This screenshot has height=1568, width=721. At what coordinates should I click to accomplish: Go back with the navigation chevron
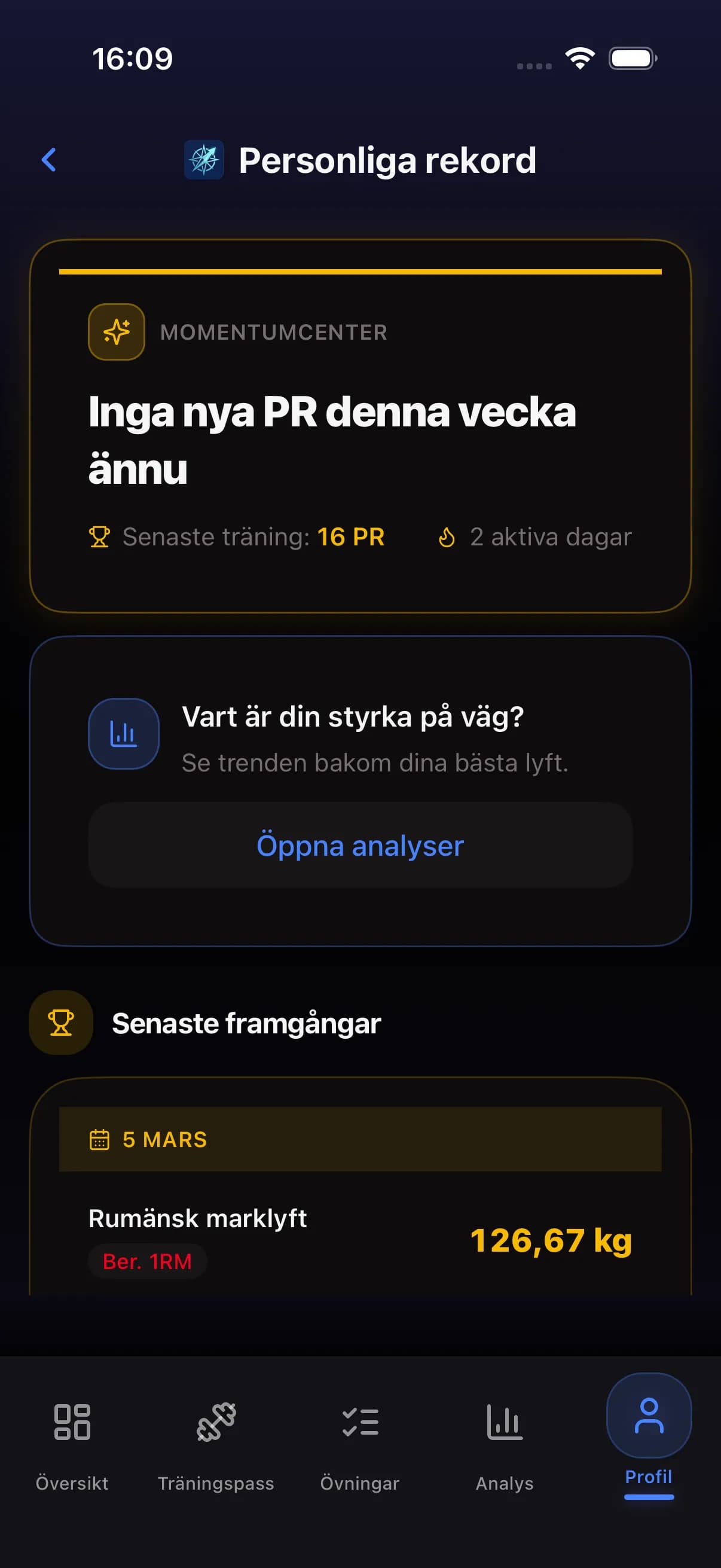(49, 160)
